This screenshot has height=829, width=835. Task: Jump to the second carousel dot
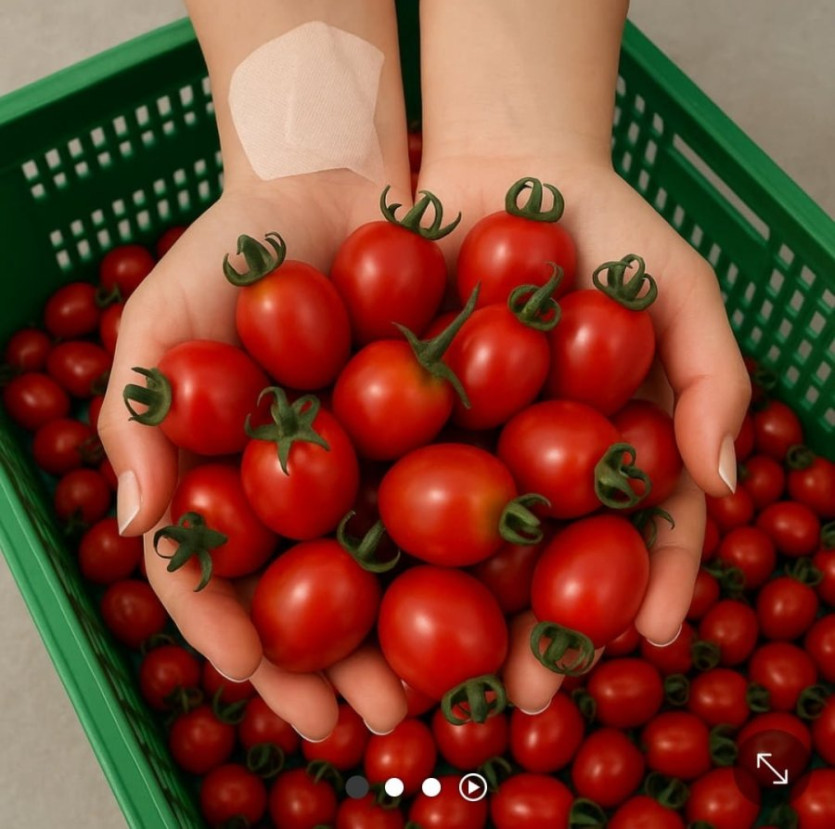coord(394,787)
